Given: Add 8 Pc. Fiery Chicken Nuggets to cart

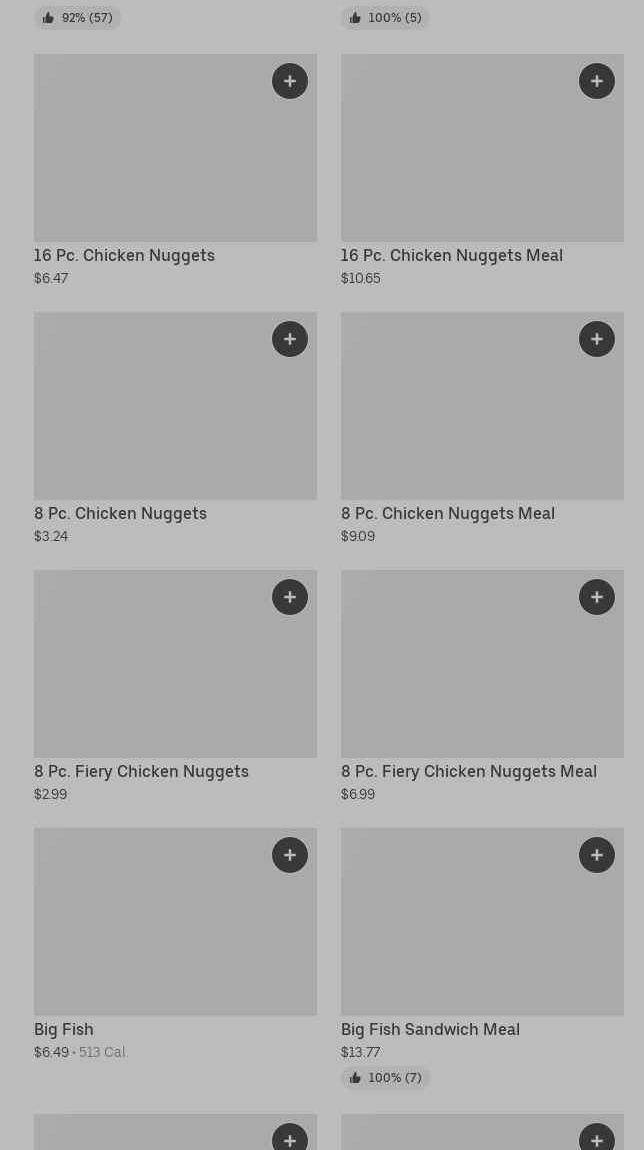Looking at the screenshot, I should [x=290, y=597].
